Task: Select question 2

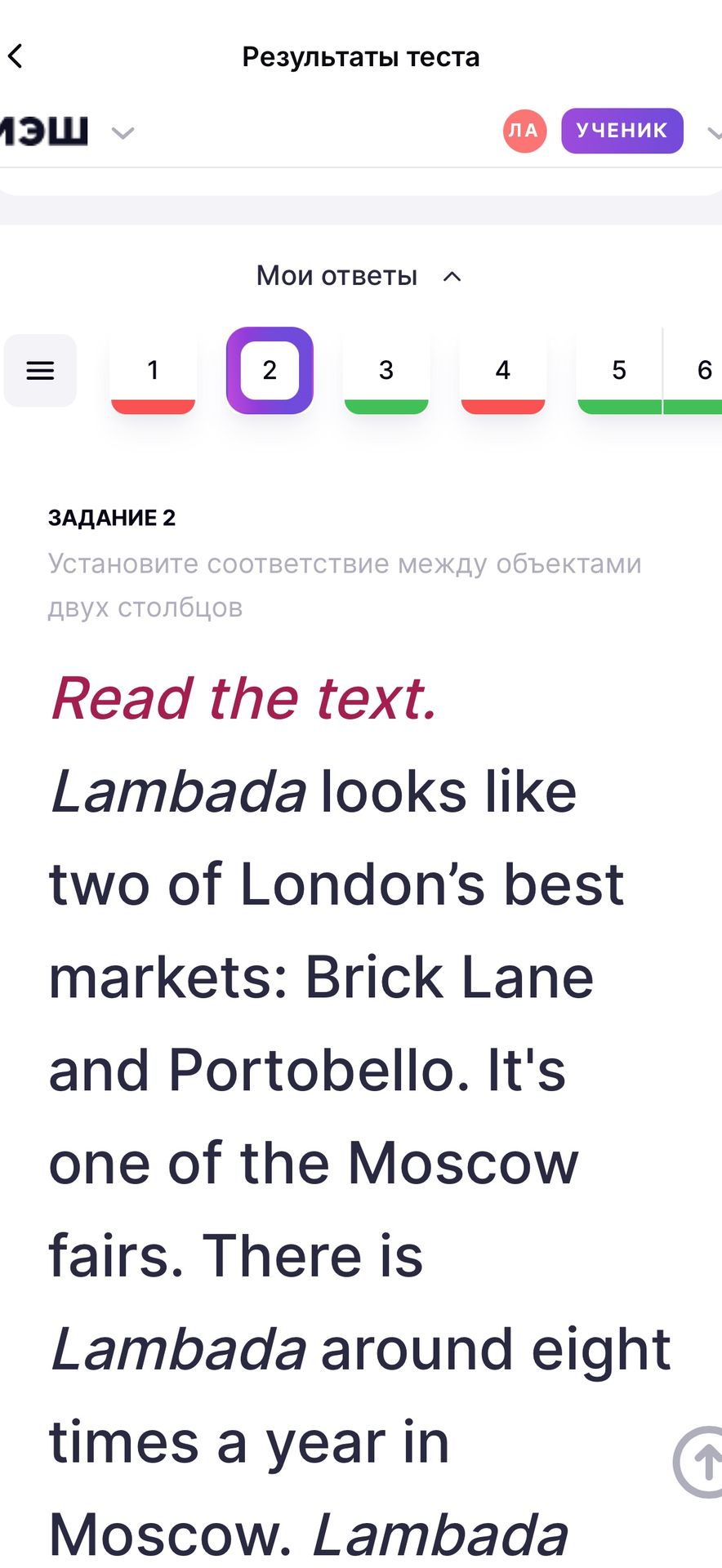Action: 270,371
